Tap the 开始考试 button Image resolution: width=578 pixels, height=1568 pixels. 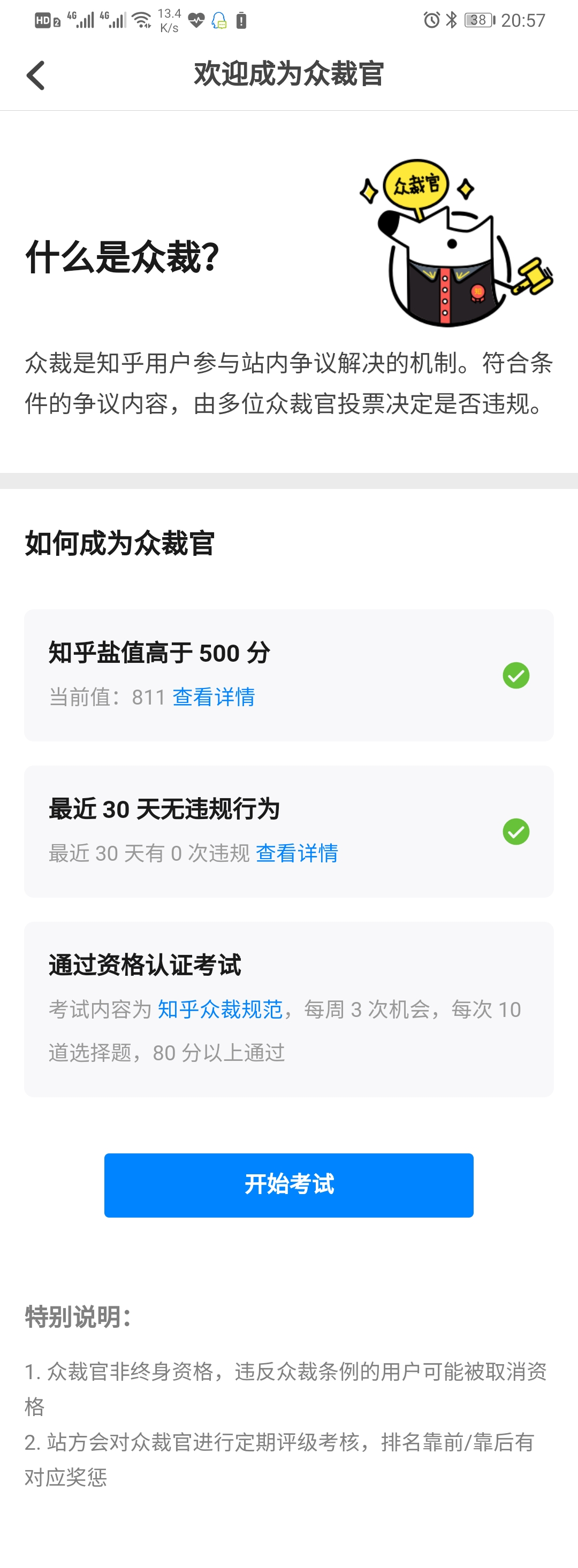288,1184
